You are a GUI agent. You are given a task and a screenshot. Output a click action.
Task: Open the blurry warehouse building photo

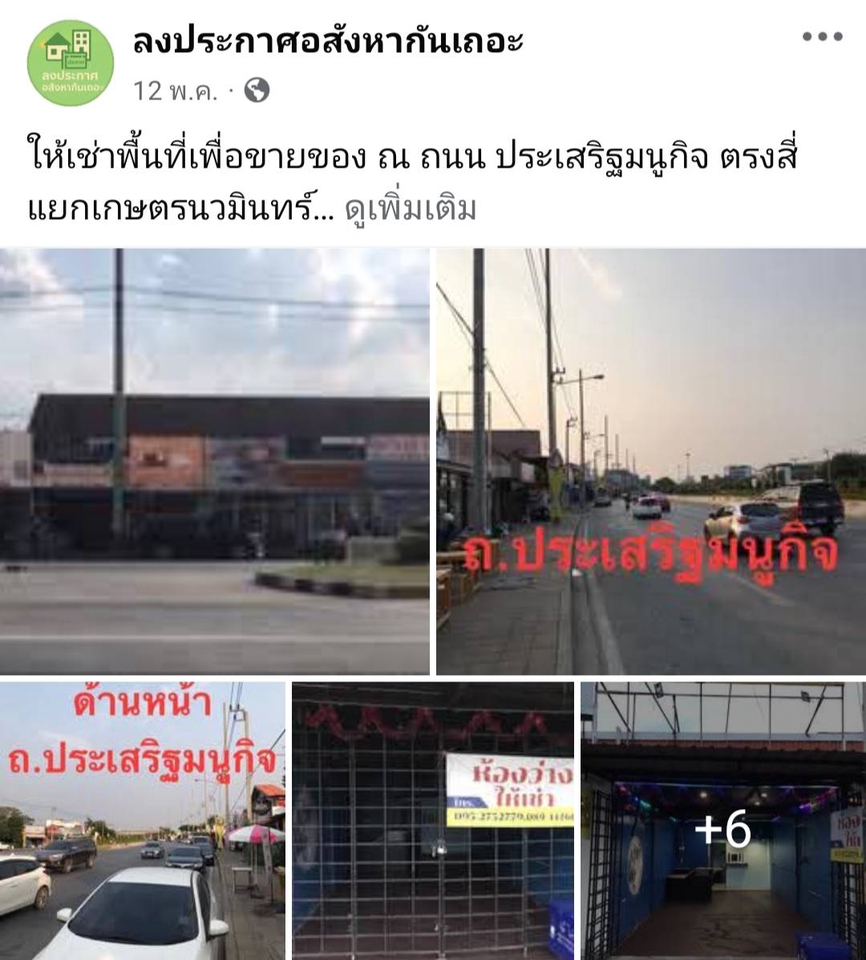(x=214, y=460)
